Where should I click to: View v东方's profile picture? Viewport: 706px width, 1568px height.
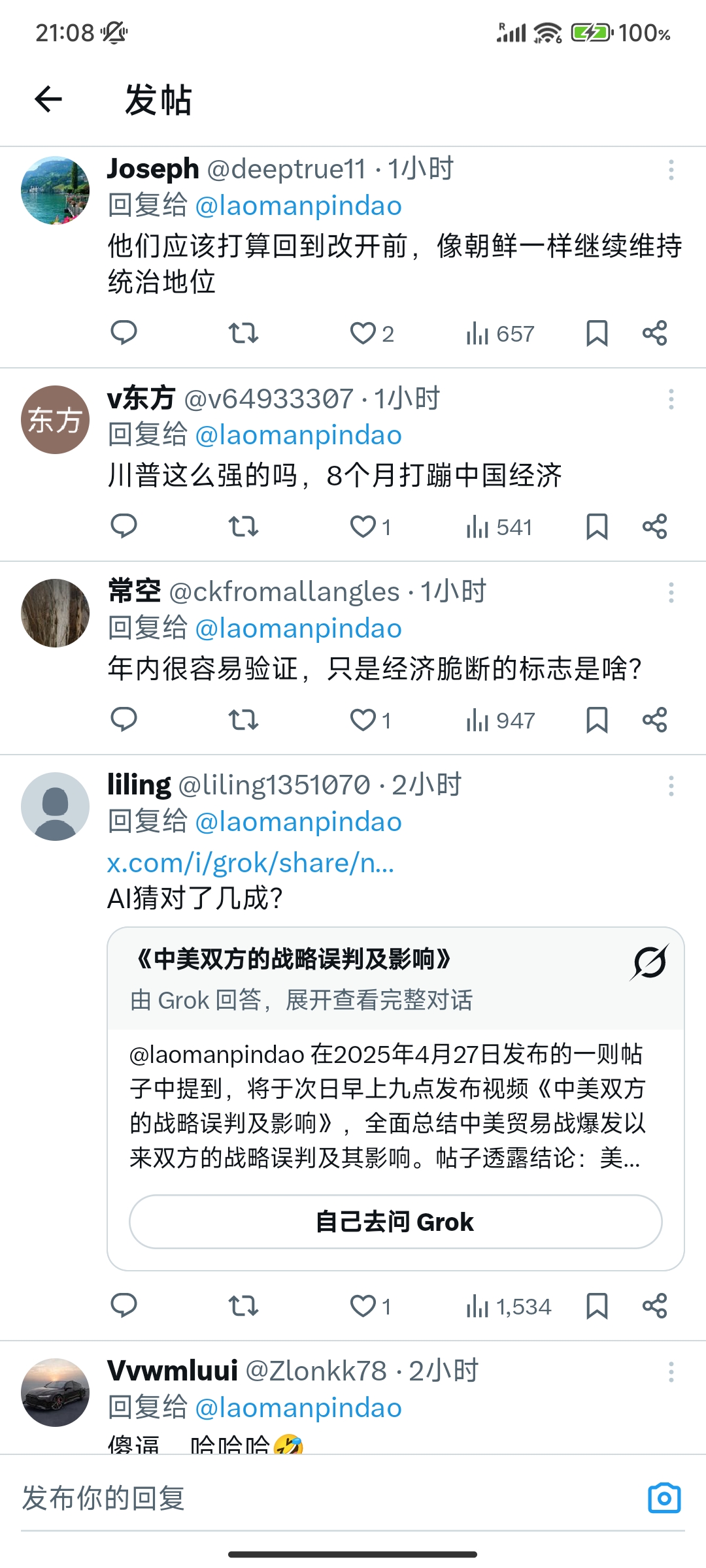tap(56, 419)
